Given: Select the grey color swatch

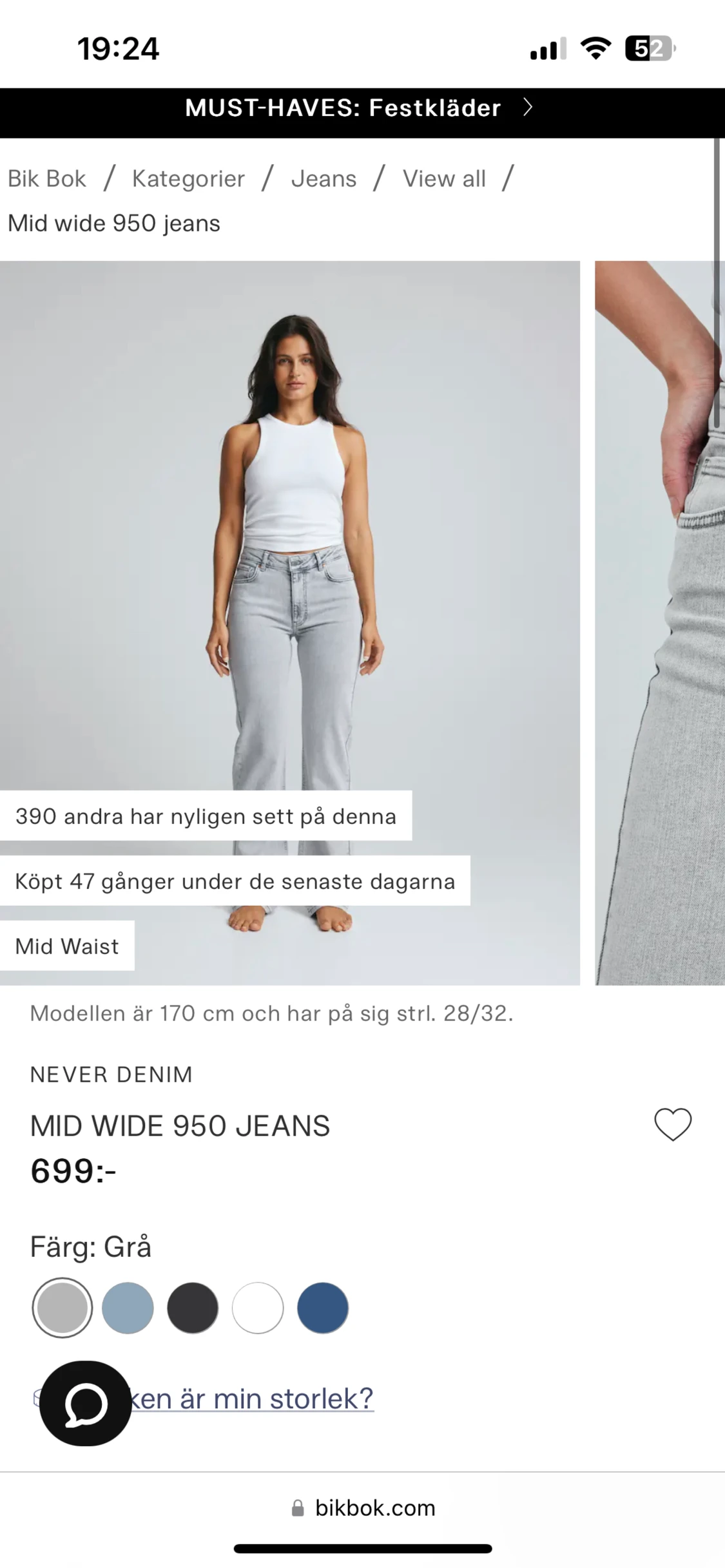Looking at the screenshot, I should (x=61, y=1306).
